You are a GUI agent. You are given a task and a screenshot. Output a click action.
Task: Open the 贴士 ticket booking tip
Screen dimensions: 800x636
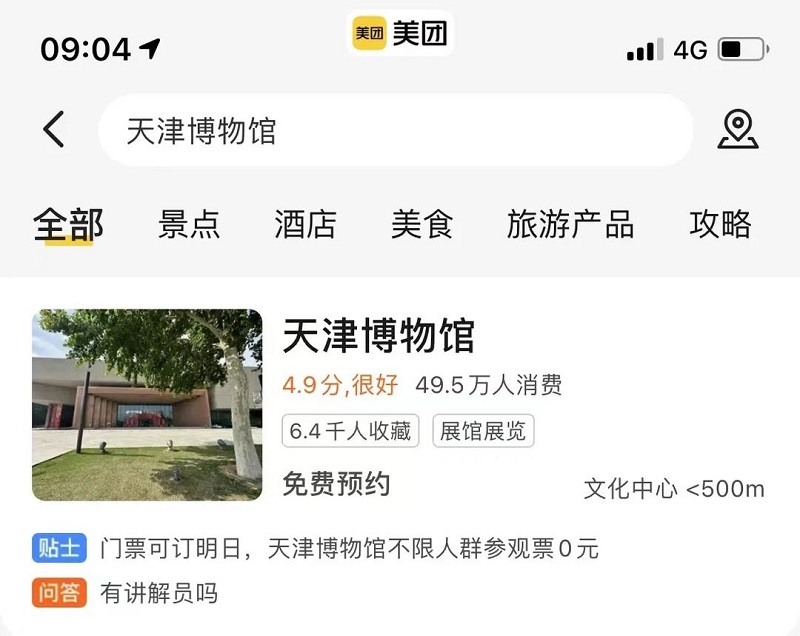click(x=348, y=548)
